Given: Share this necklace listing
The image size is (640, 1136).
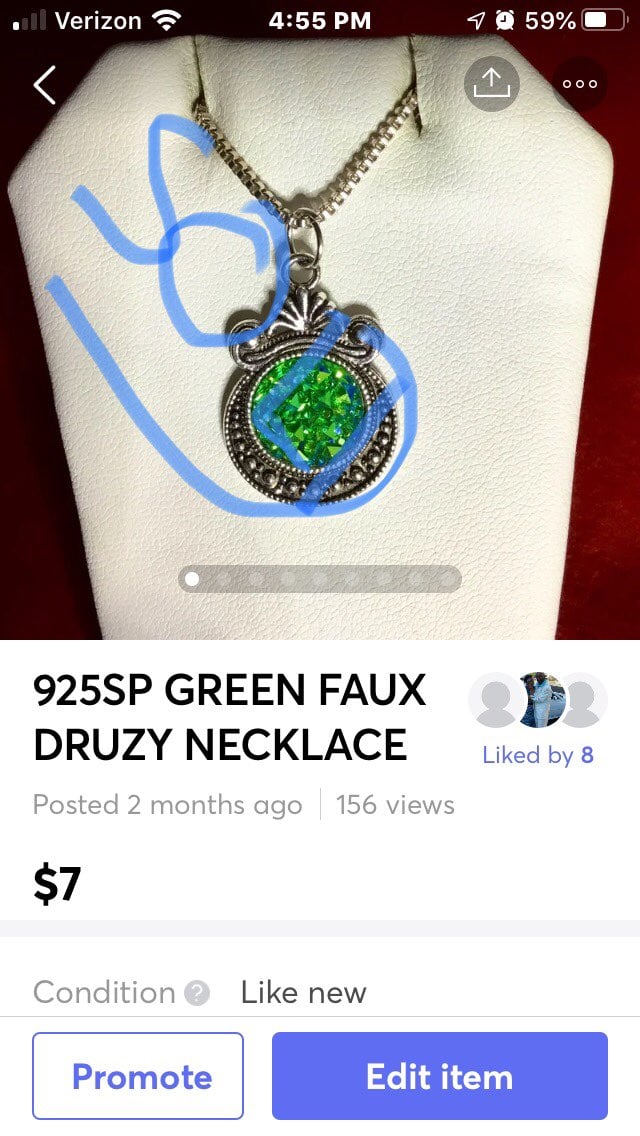Looking at the screenshot, I should (x=492, y=85).
